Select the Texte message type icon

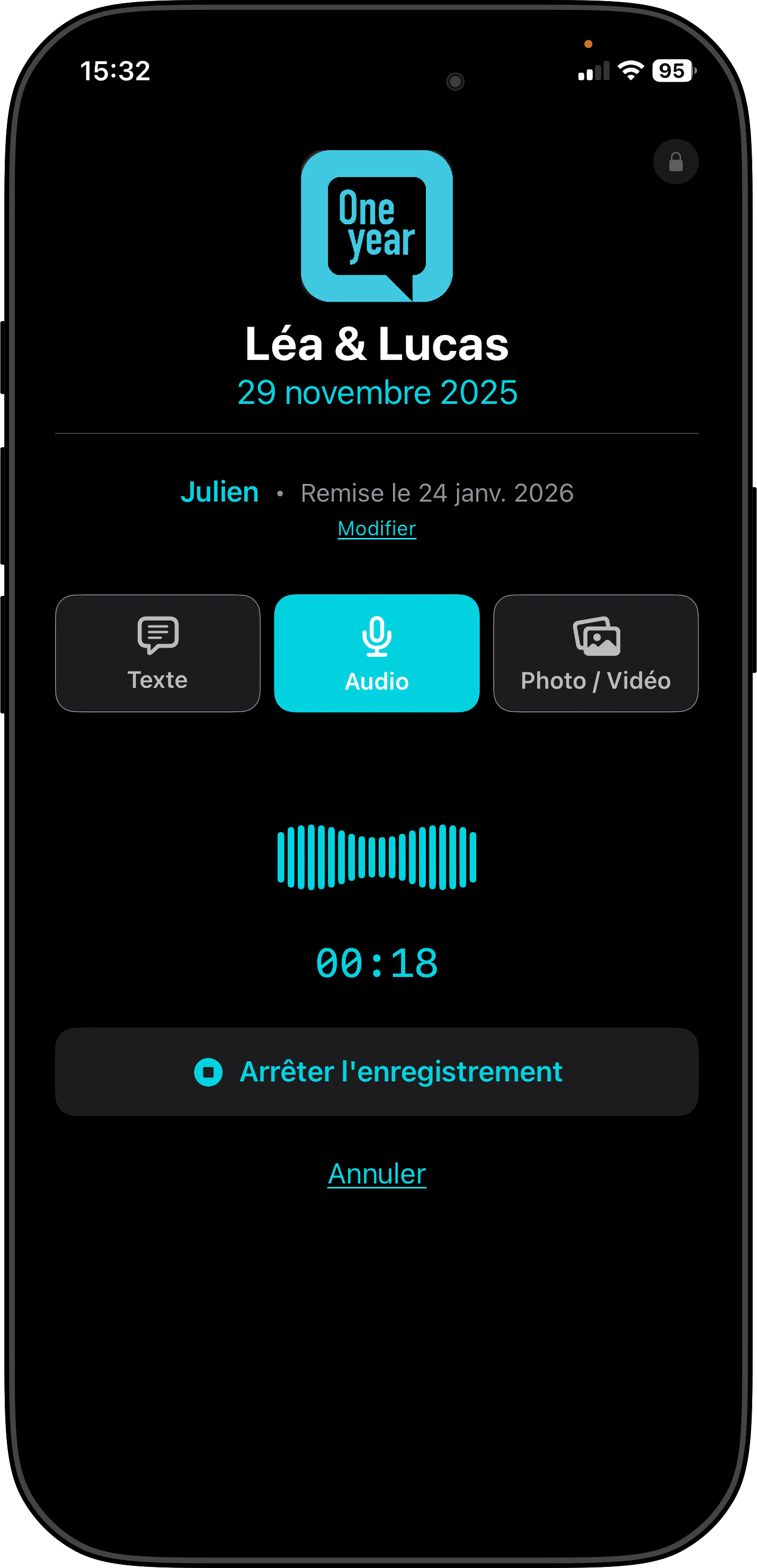tap(157, 635)
